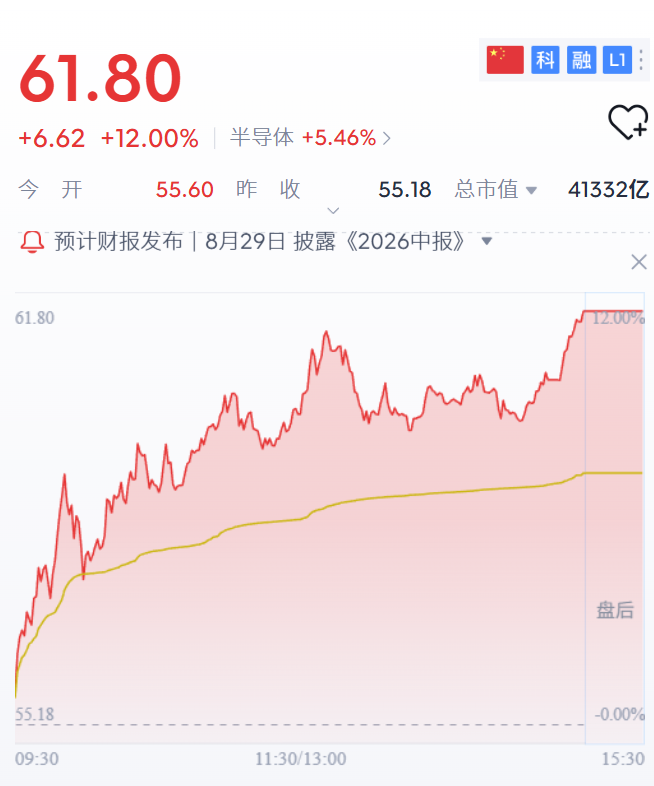Tap the 科 board tag
Image resolution: width=654 pixels, height=786 pixels.
tap(545, 60)
